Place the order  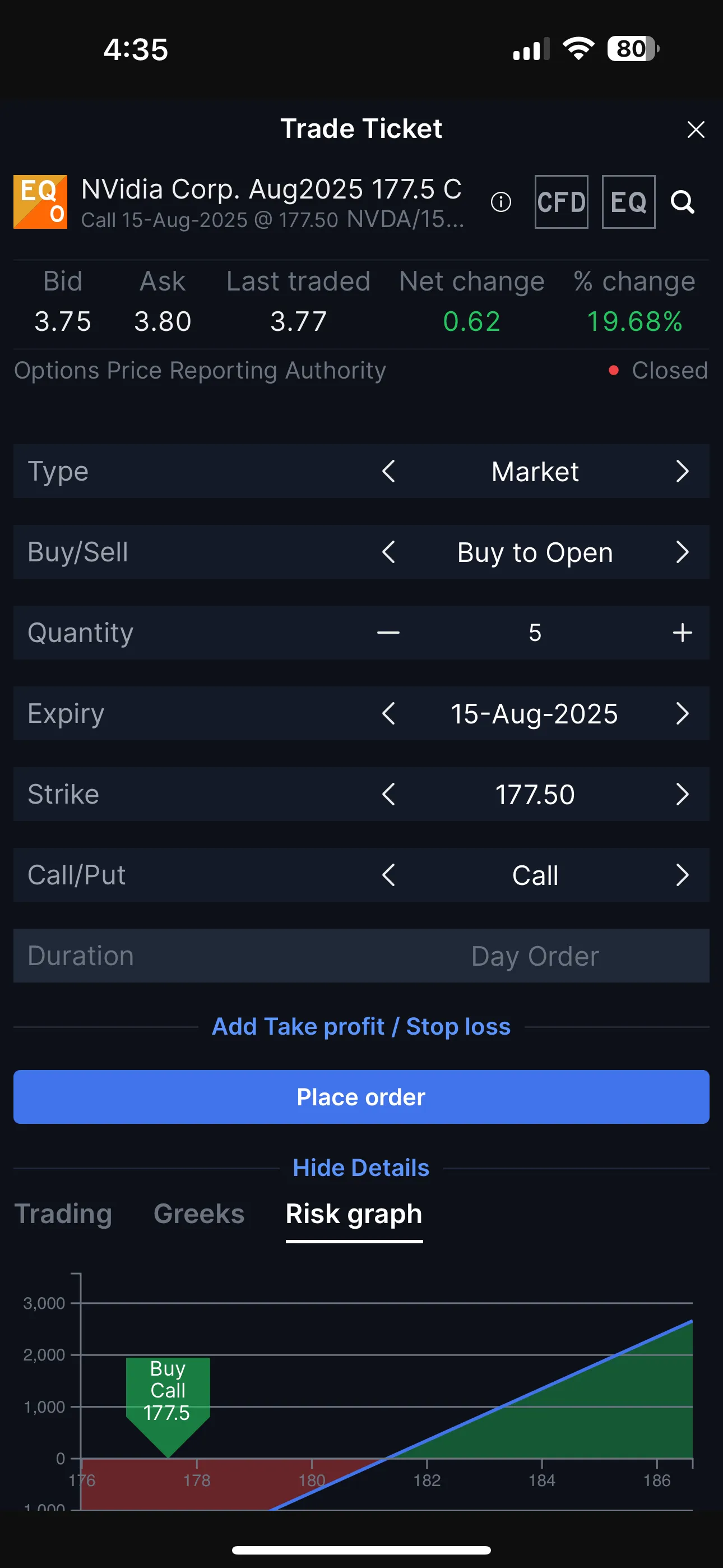pyautogui.click(x=361, y=1097)
